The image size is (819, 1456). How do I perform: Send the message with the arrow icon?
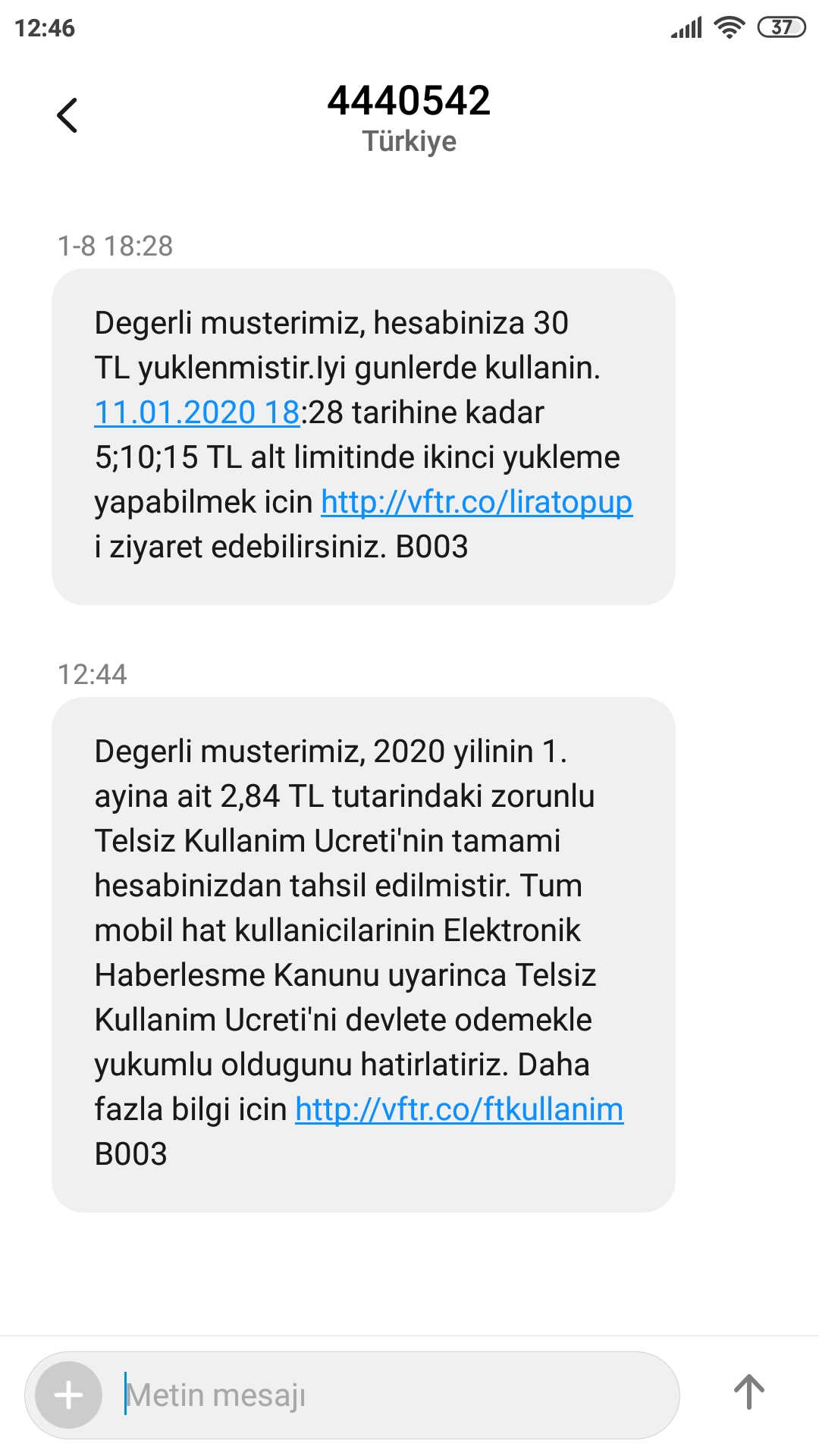[x=748, y=1392]
